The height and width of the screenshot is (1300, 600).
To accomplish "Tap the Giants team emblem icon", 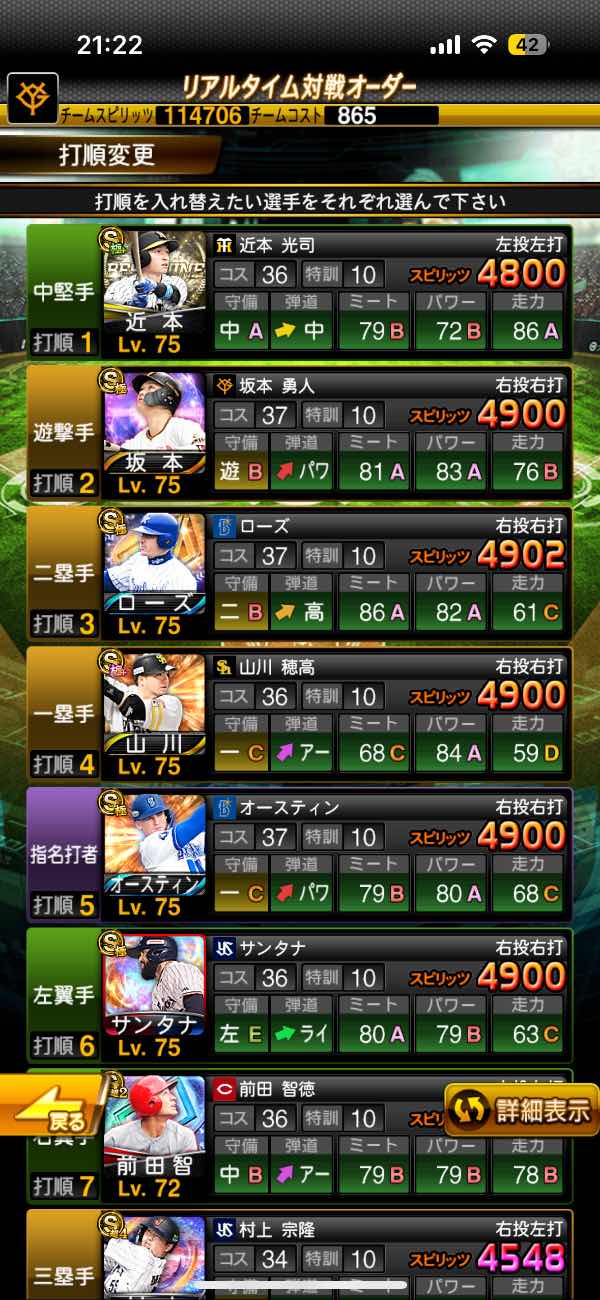I will point(32,99).
